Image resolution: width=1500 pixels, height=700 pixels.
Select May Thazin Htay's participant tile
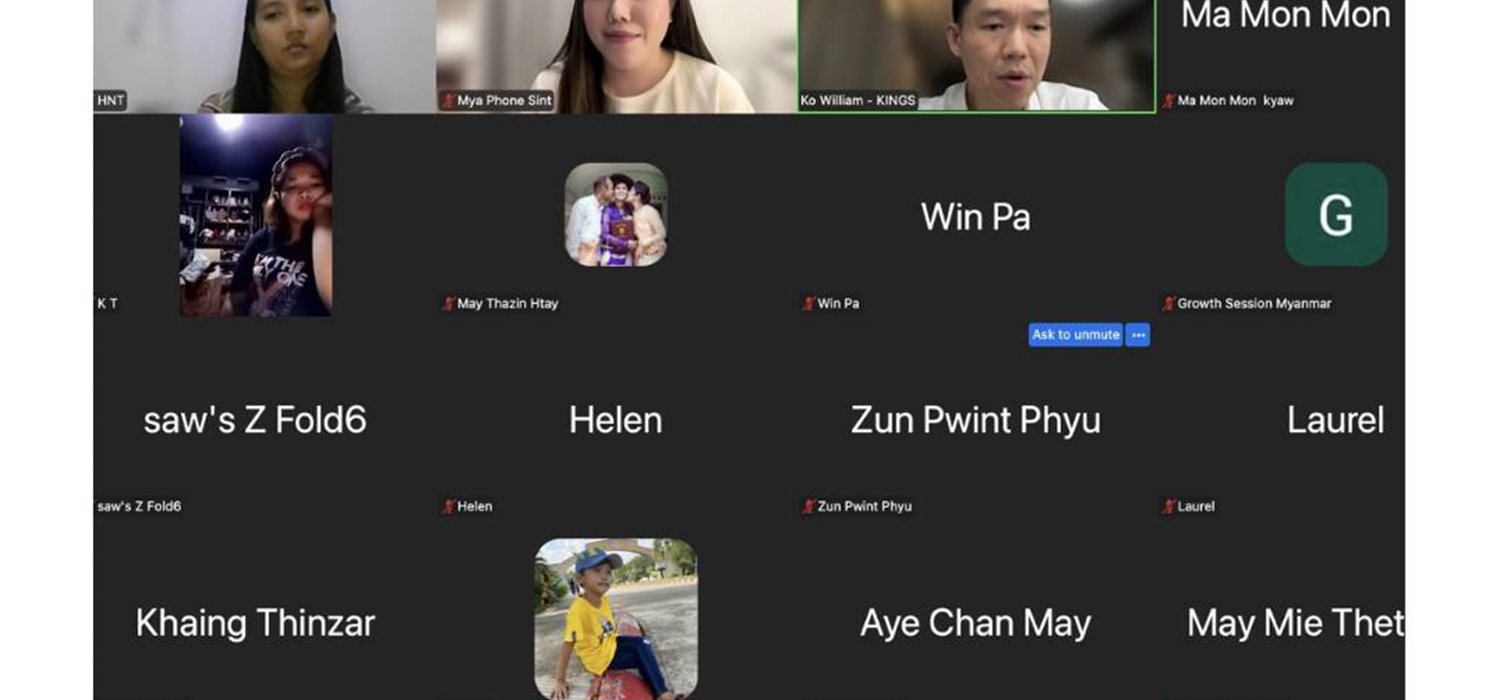point(616,215)
